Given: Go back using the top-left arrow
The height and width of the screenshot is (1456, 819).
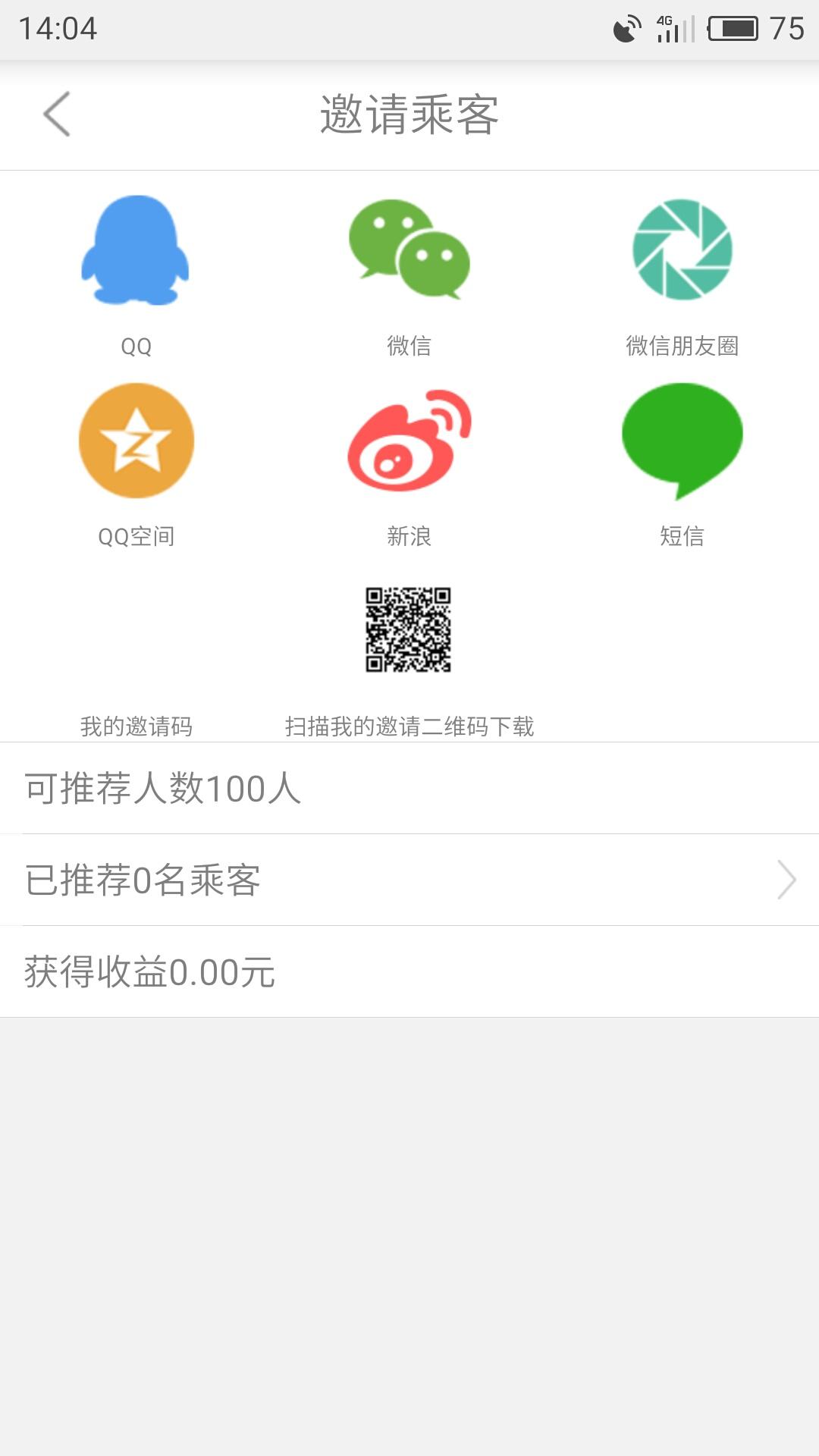Looking at the screenshot, I should [55, 115].
